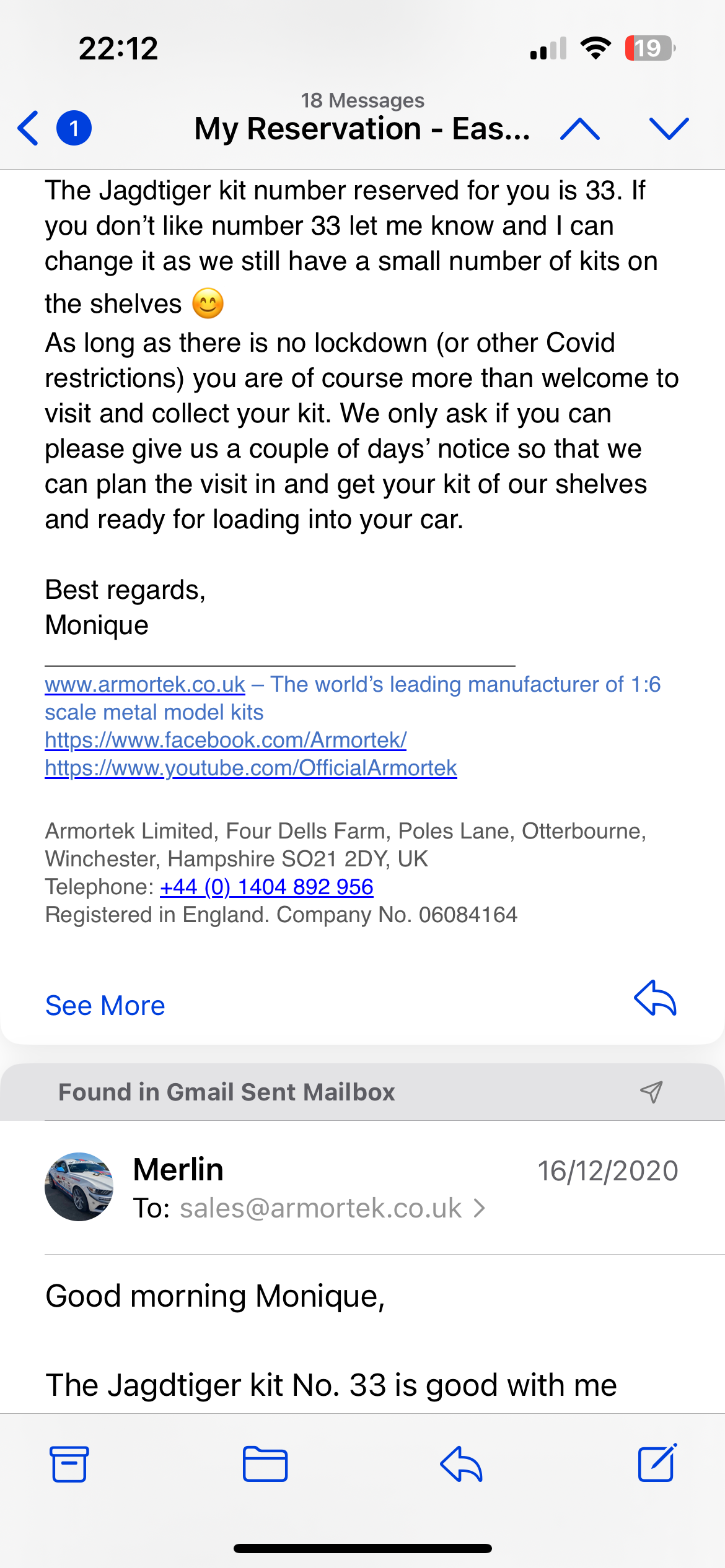This screenshot has height=1568, width=725.
Task: Go back to the mailbox list
Action: tap(29, 128)
